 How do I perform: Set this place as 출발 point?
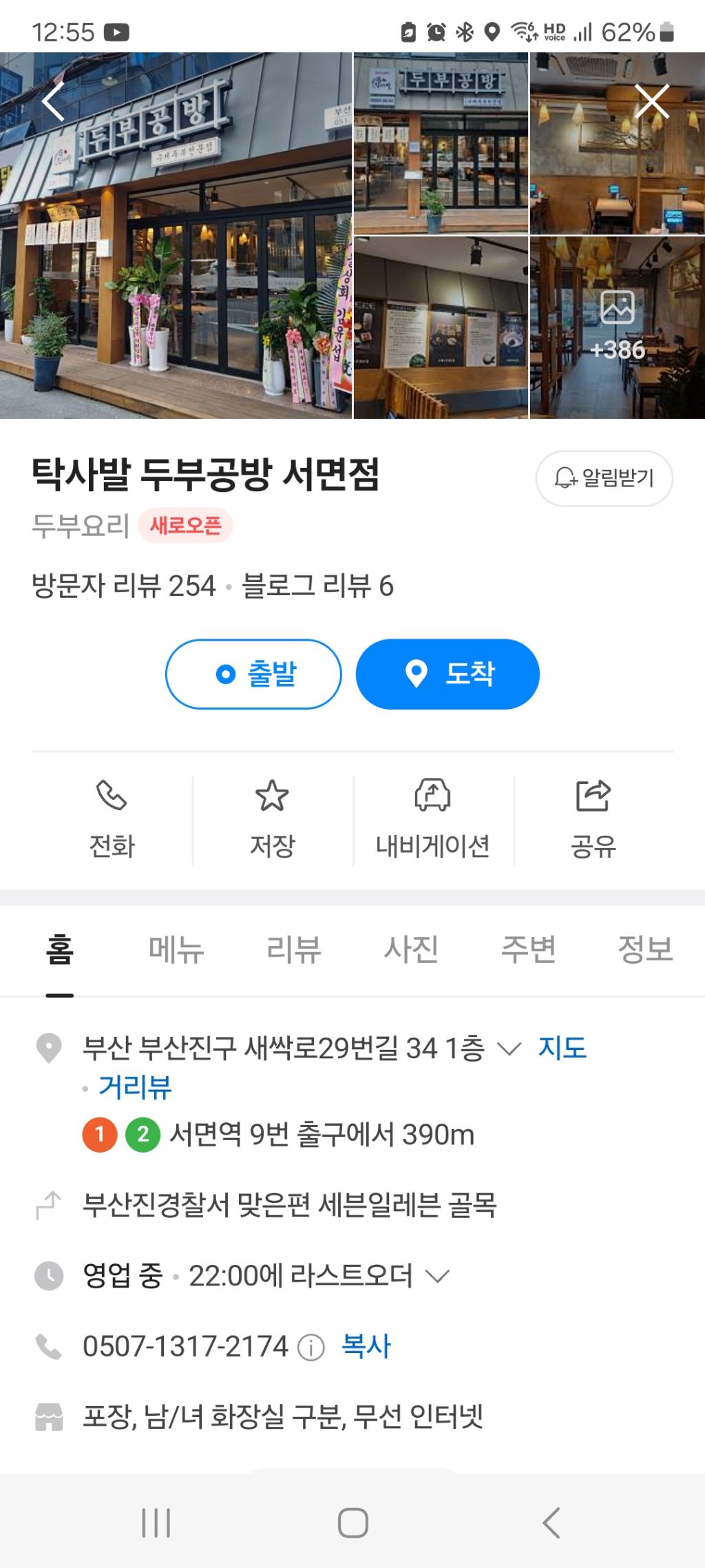(253, 674)
